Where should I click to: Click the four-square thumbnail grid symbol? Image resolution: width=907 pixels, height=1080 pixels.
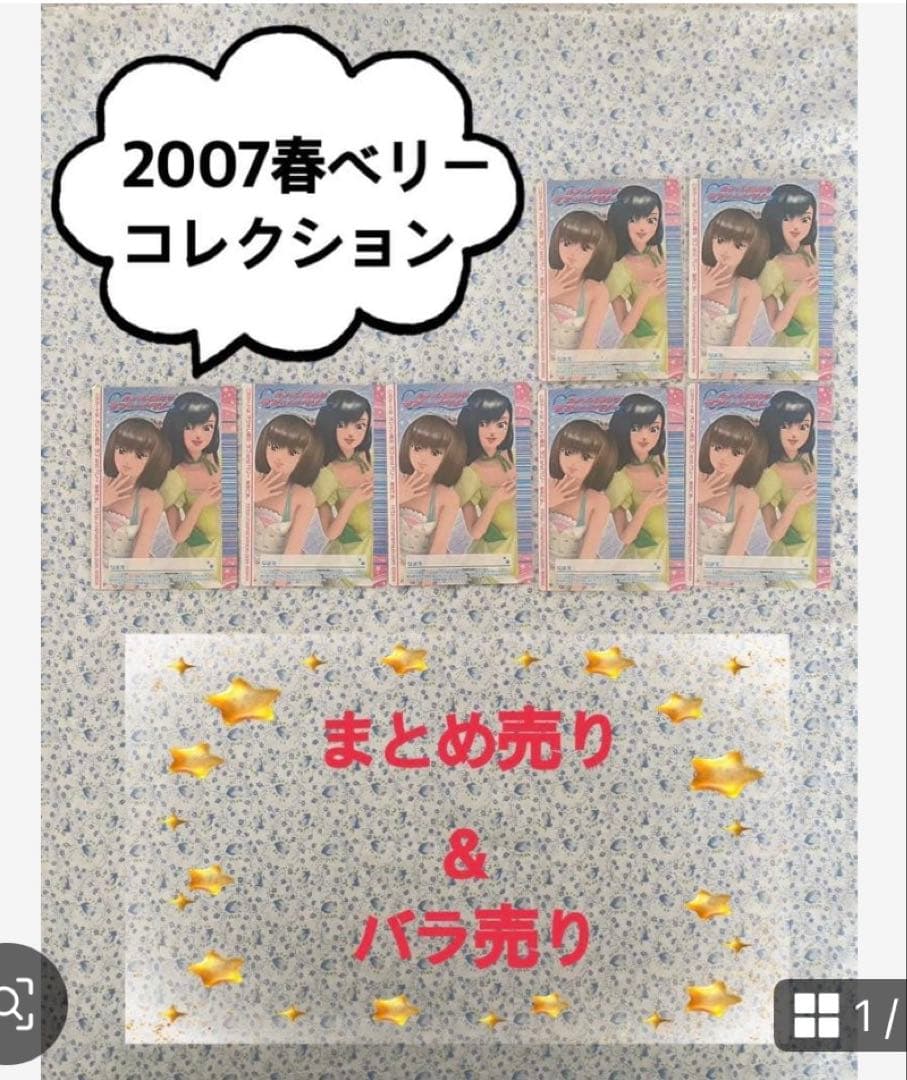(x=818, y=1014)
